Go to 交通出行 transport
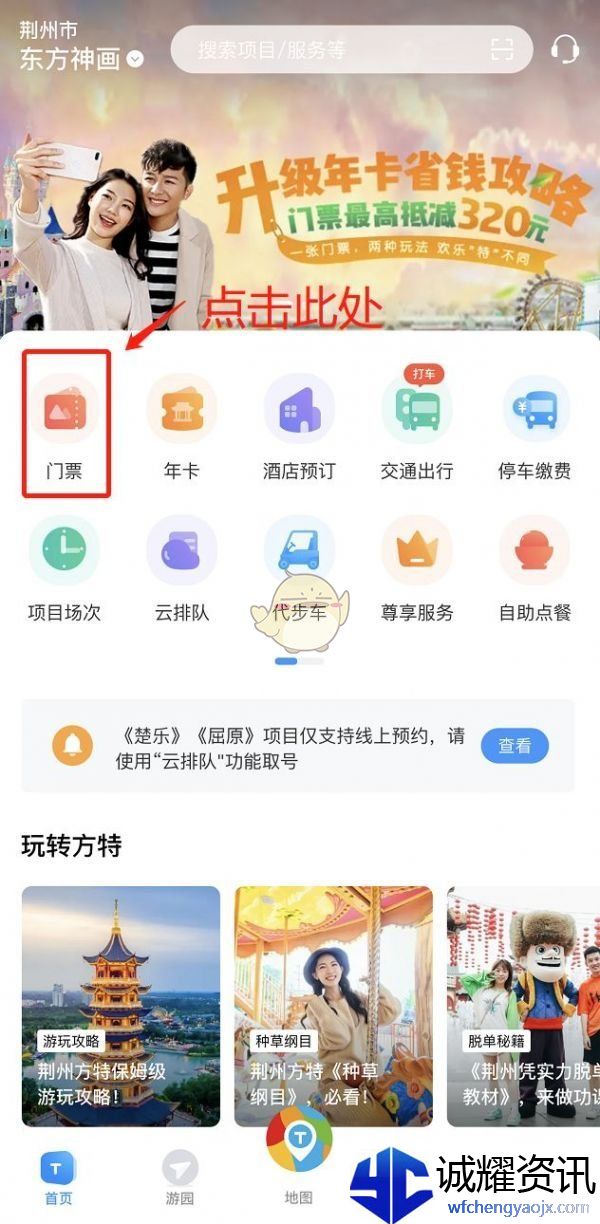 click(x=417, y=423)
